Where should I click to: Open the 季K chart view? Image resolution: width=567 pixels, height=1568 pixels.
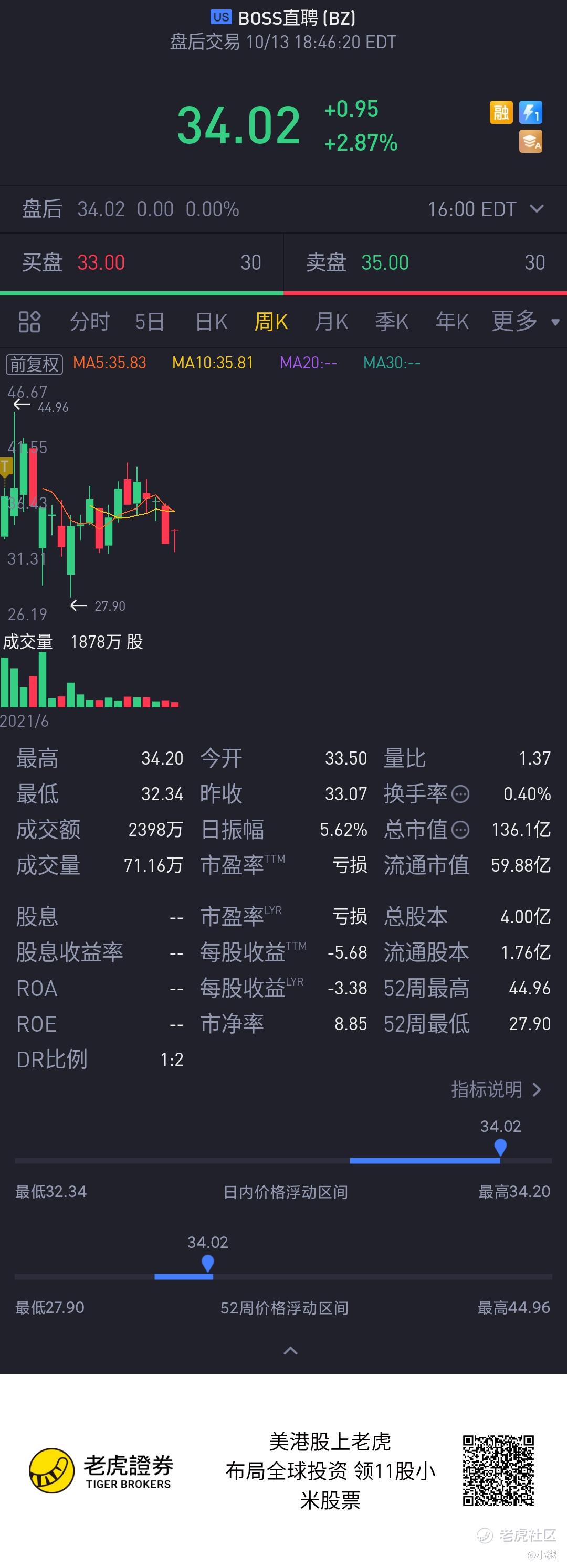(391, 321)
